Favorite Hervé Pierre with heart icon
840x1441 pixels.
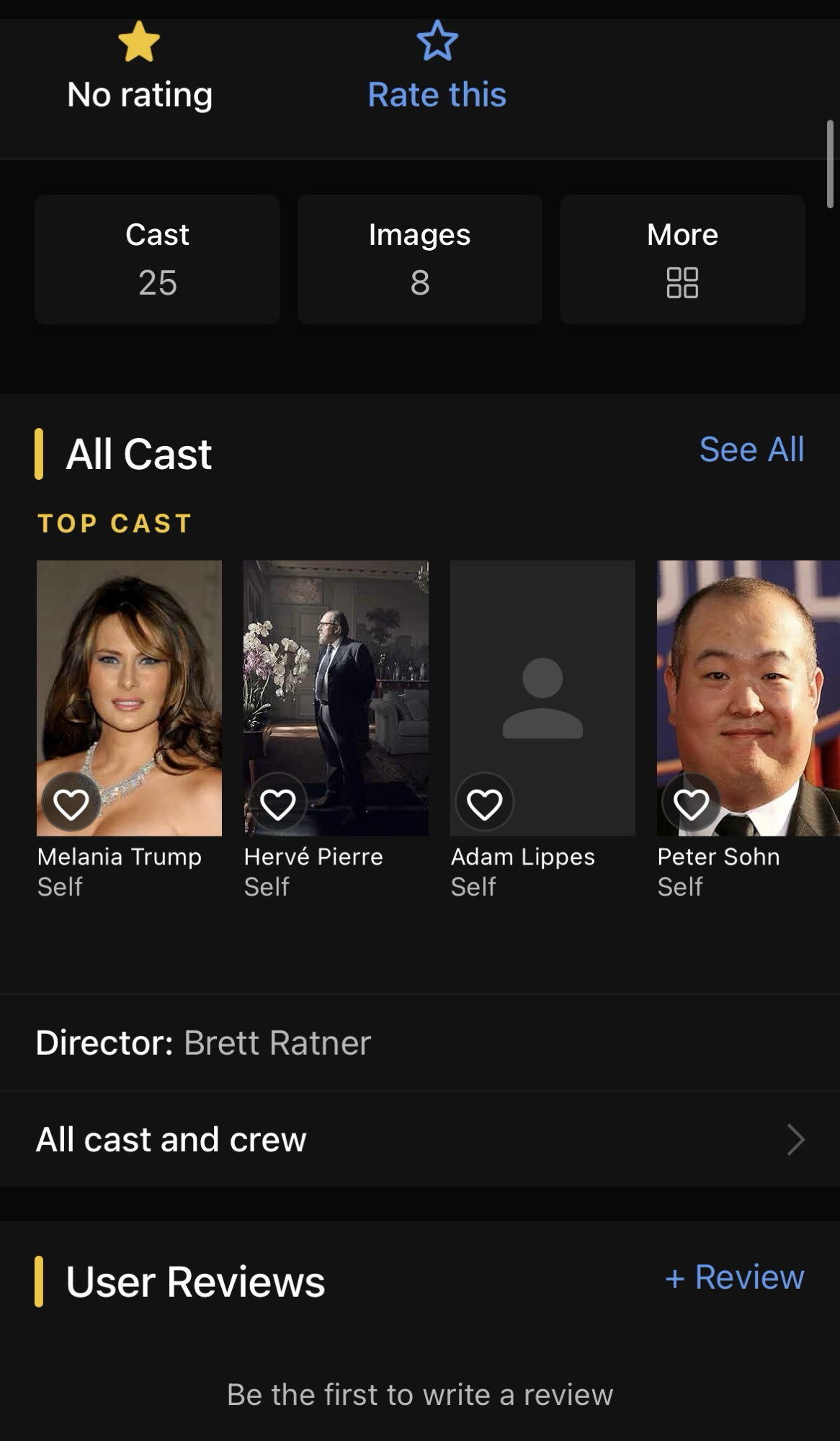(x=278, y=803)
